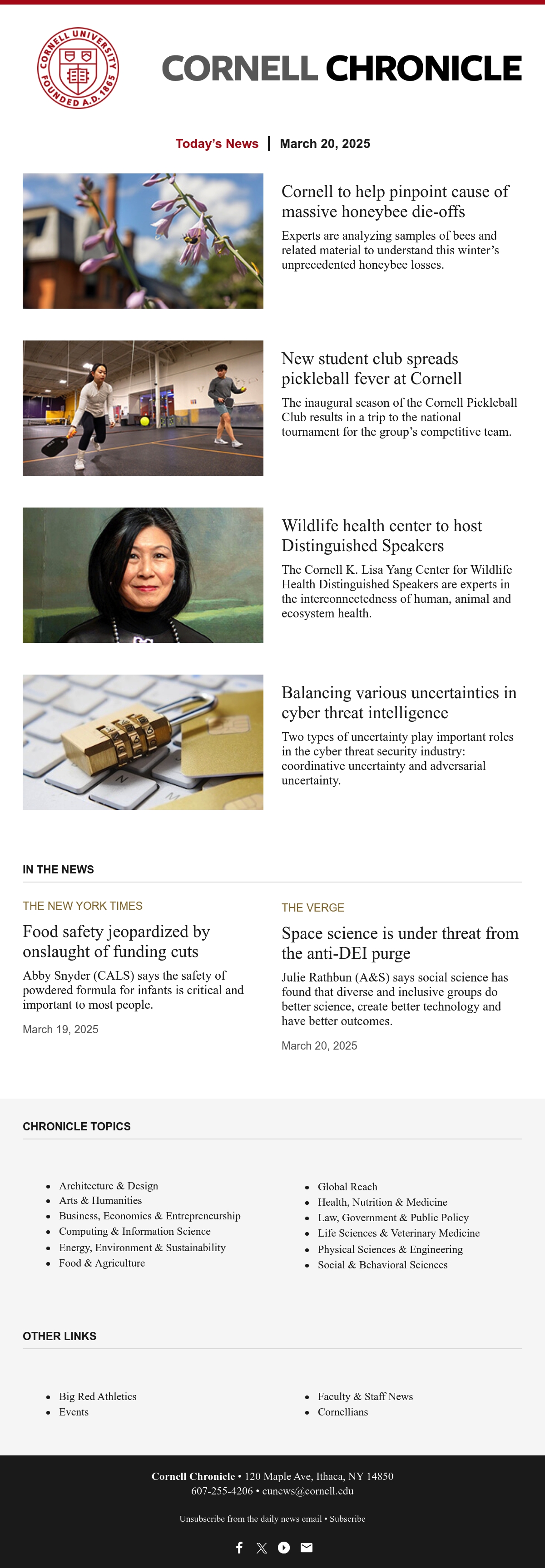Open the honeybee die-offs article headline
Image resolution: width=545 pixels, height=1568 pixels.
pos(395,202)
